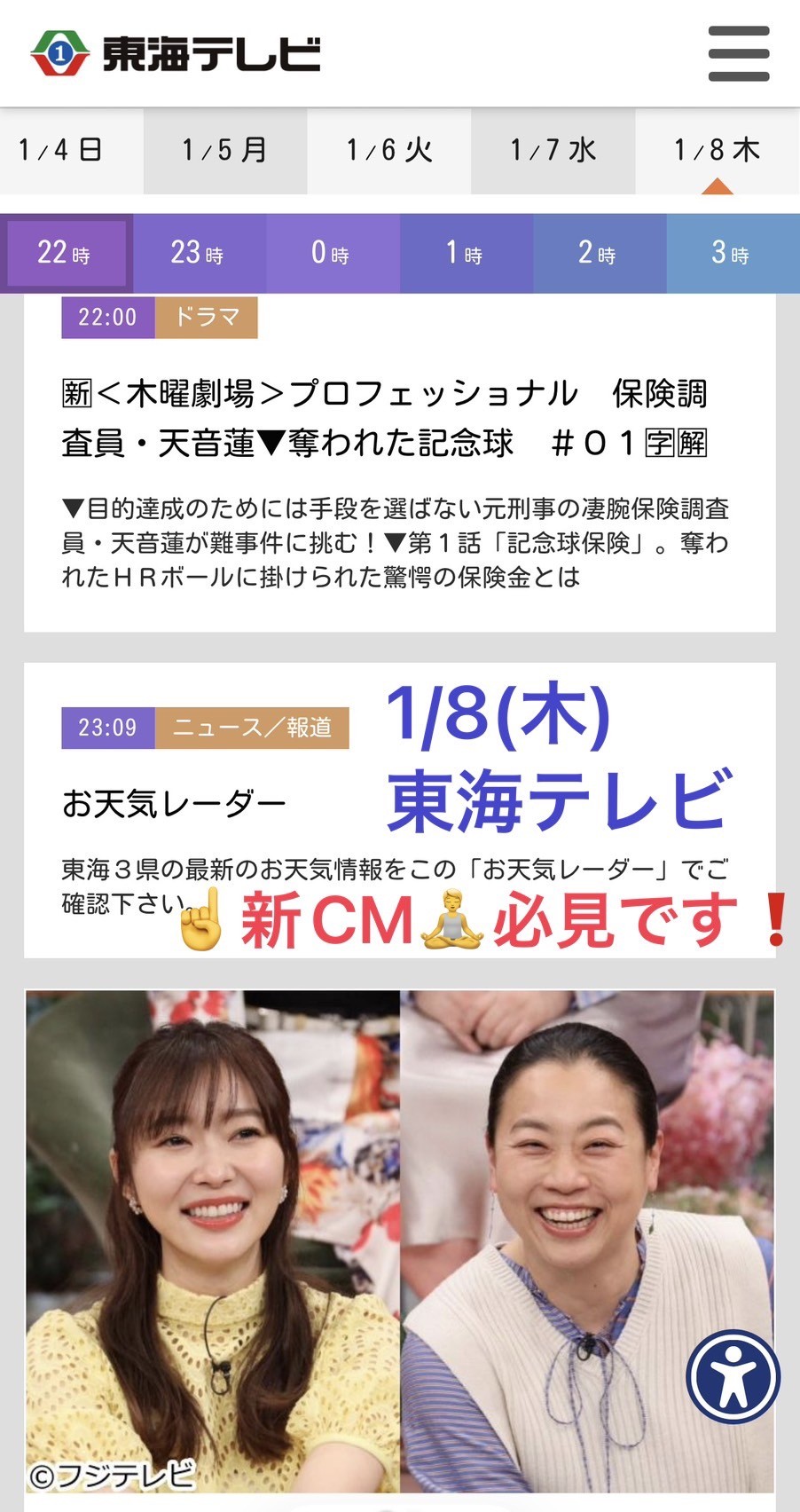The image size is (800, 1512).
Task: Select the 1時 time slot
Action: click(x=466, y=254)
